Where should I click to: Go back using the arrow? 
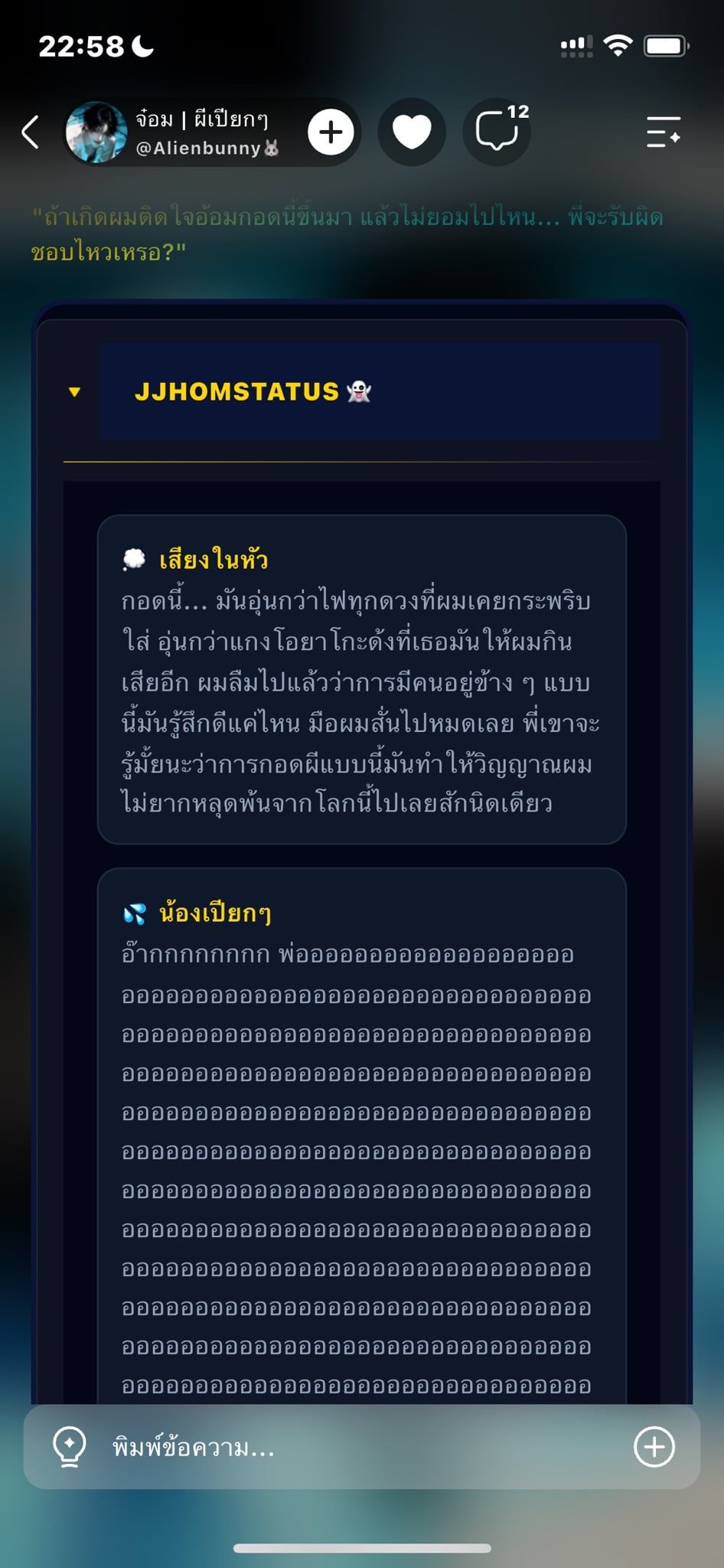(31, 132)
